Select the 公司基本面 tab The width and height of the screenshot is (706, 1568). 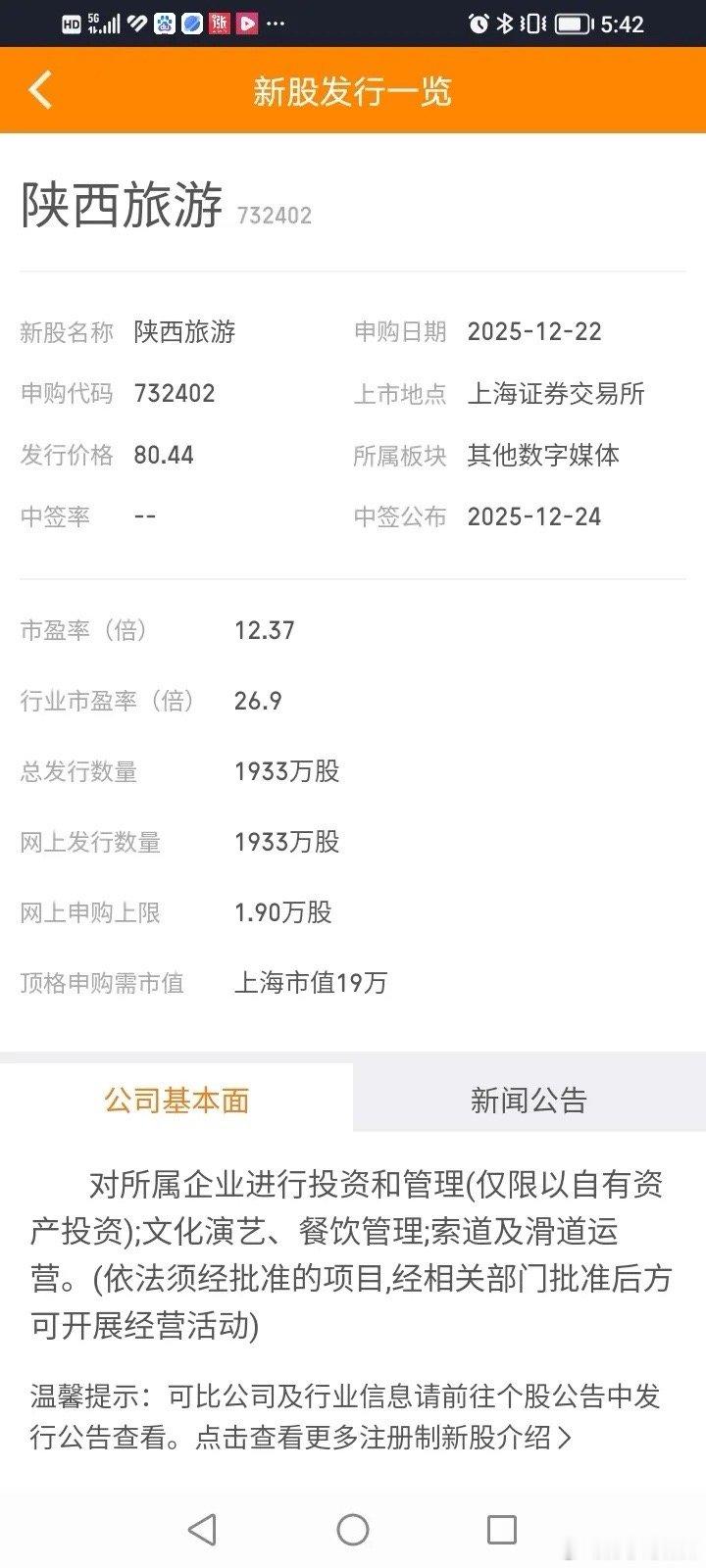(x=176, y=1100)
